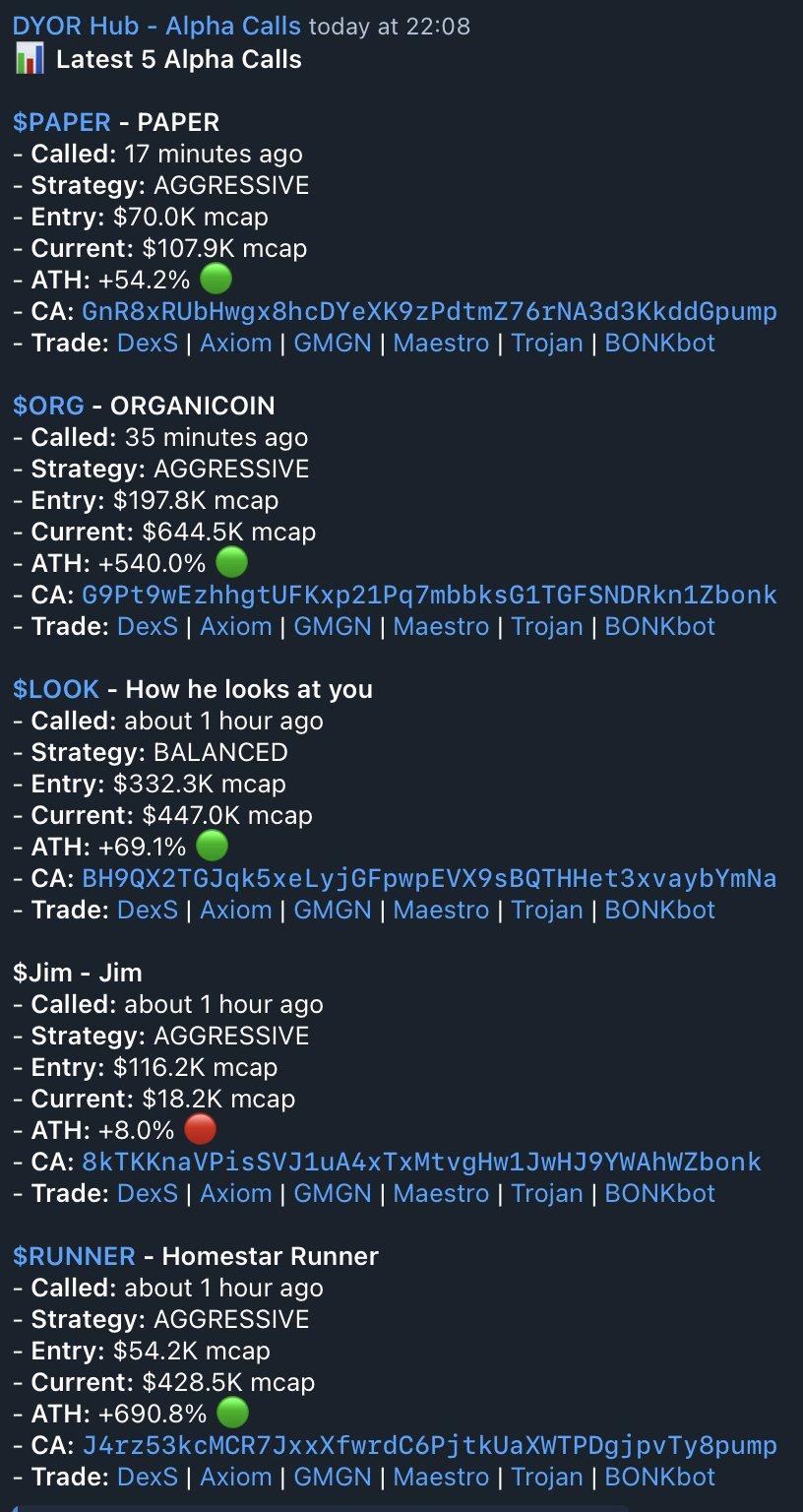Open Axiom trade link for PAPER
Viewport: 803px width, 1512px height.
[x=236, y=344]
